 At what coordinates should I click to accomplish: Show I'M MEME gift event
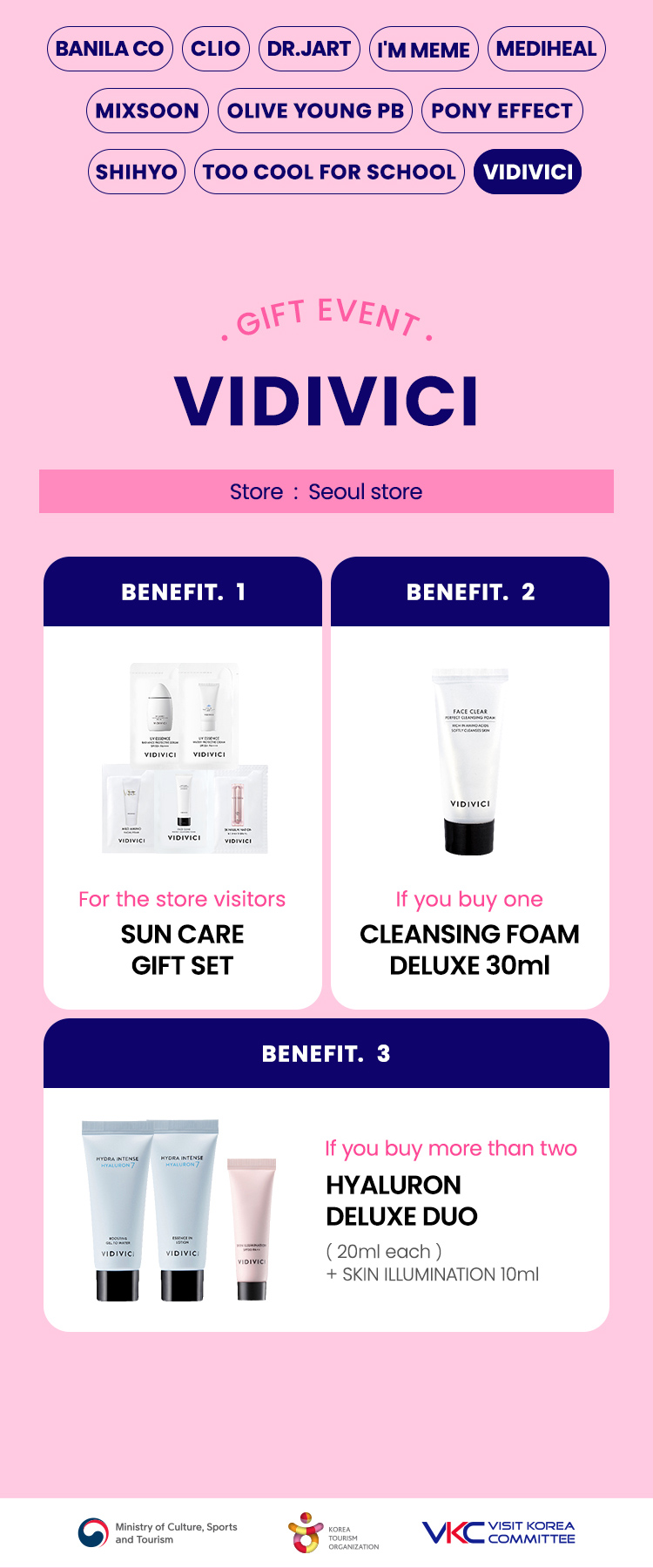coord(423,50)
